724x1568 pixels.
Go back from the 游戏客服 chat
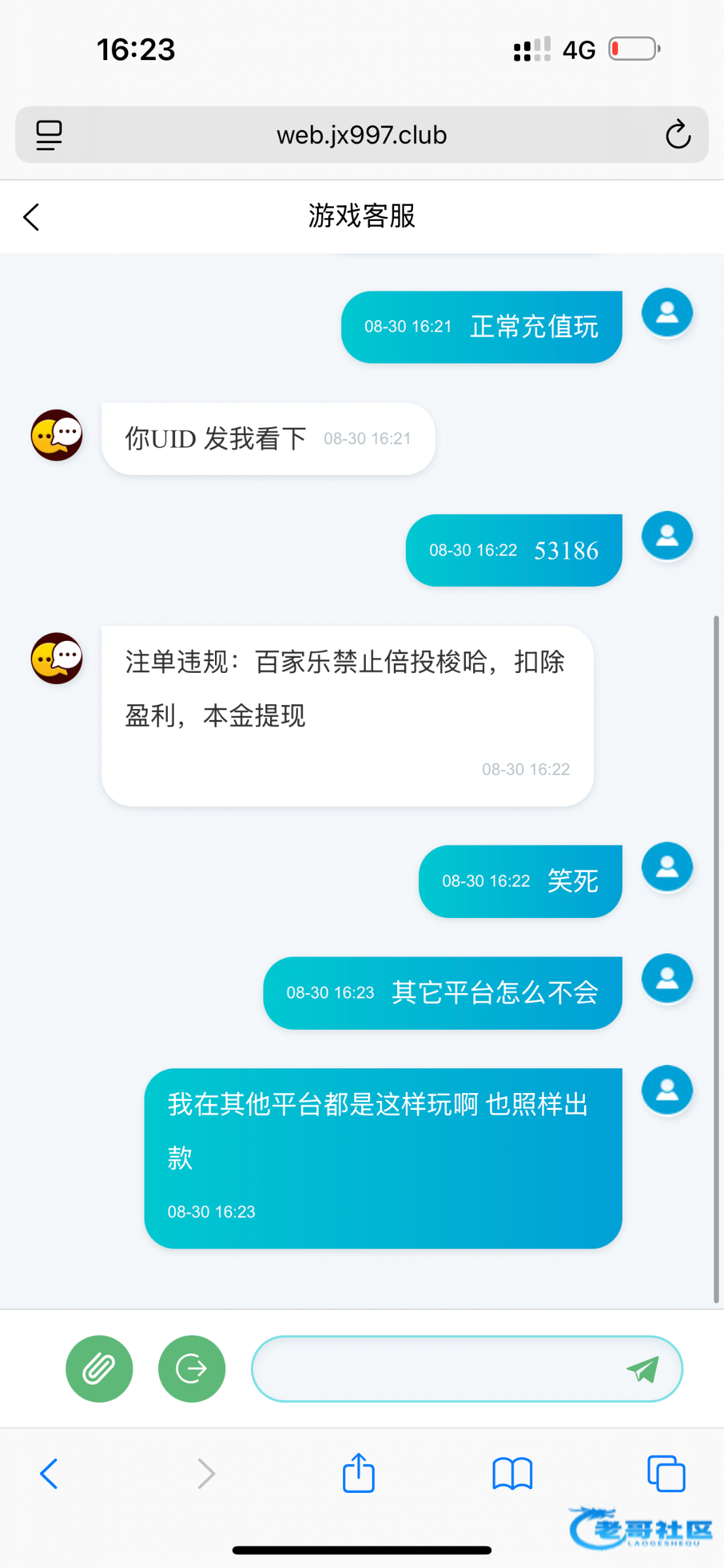click(31, 217)
